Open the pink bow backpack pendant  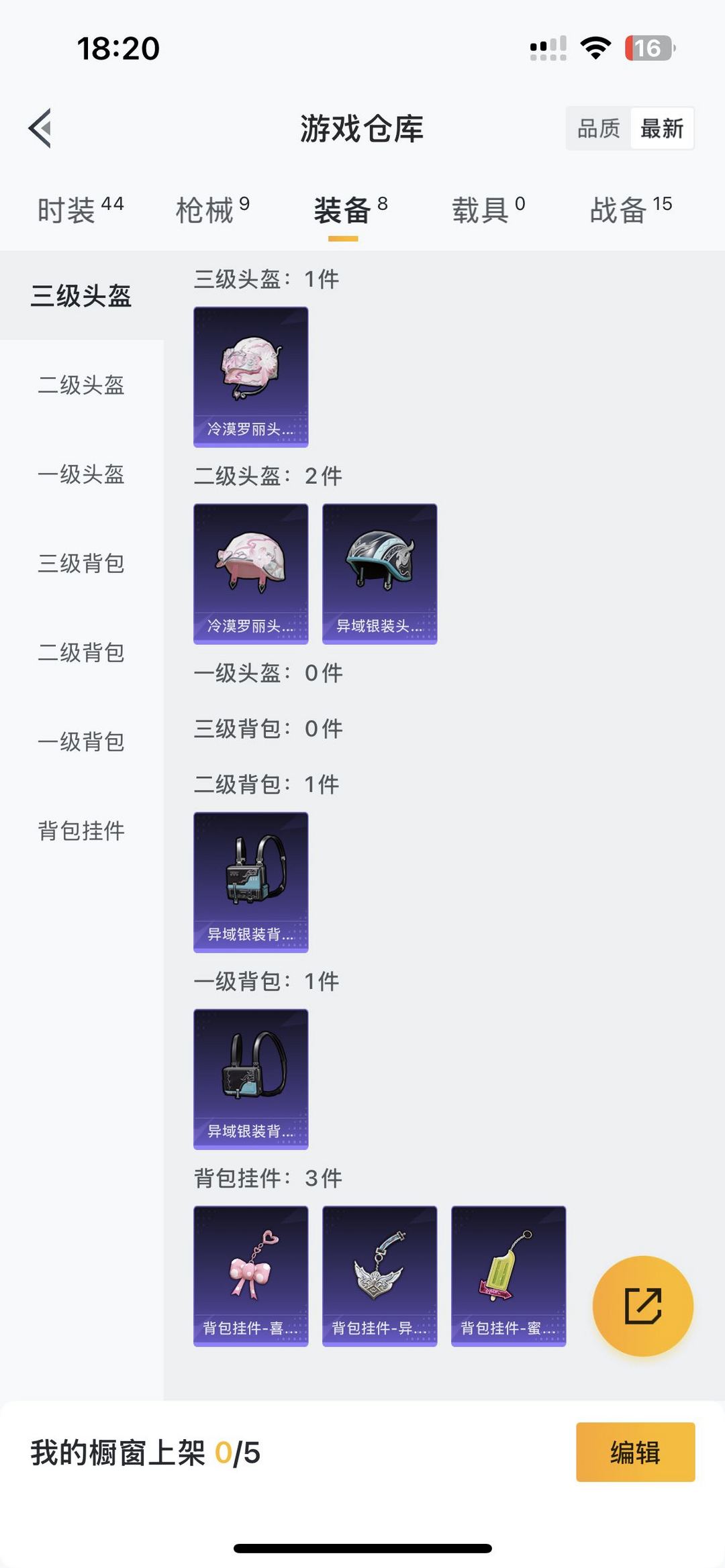tap(251, 1276)
